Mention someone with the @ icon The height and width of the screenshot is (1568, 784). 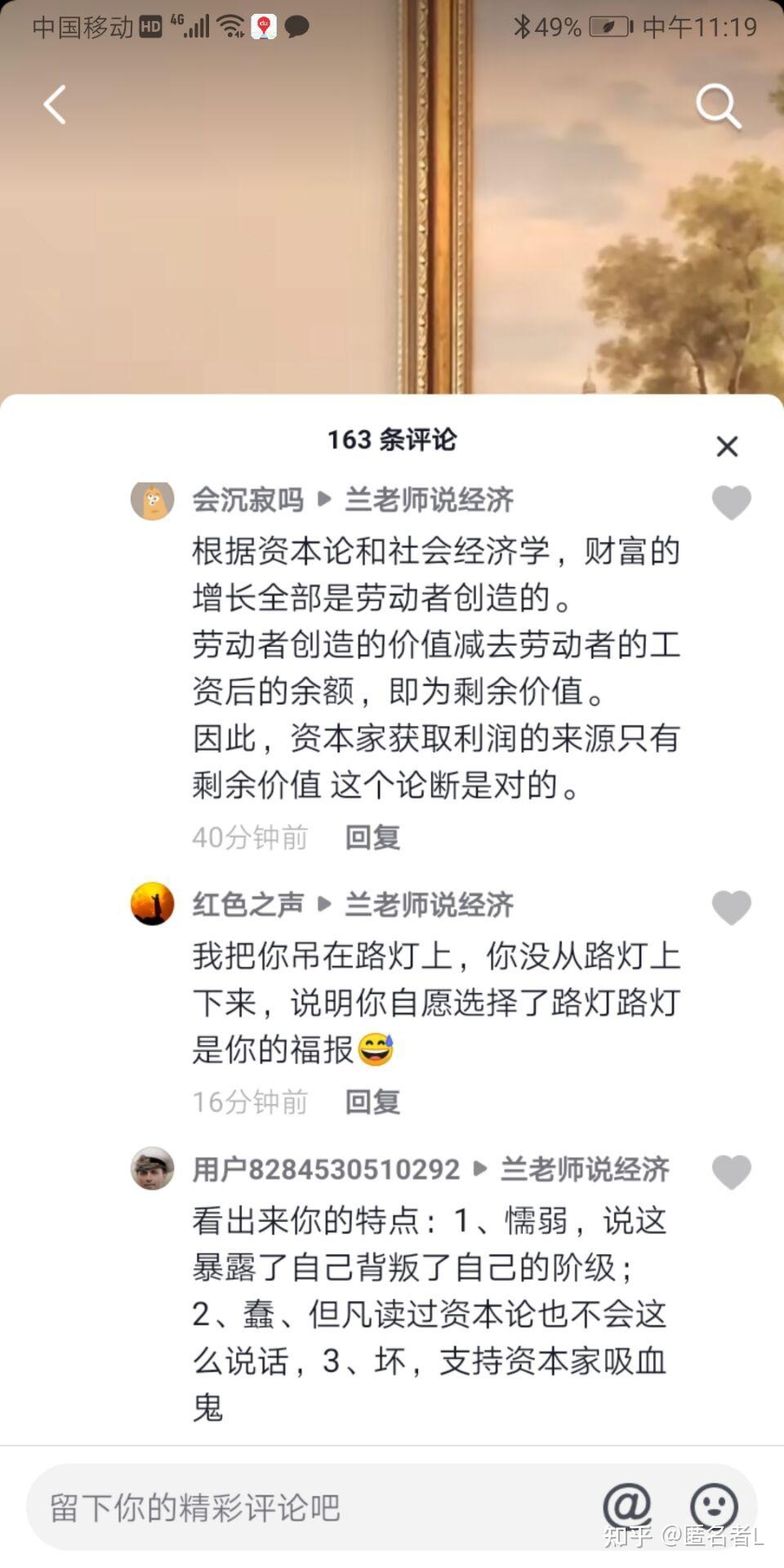626,1506
